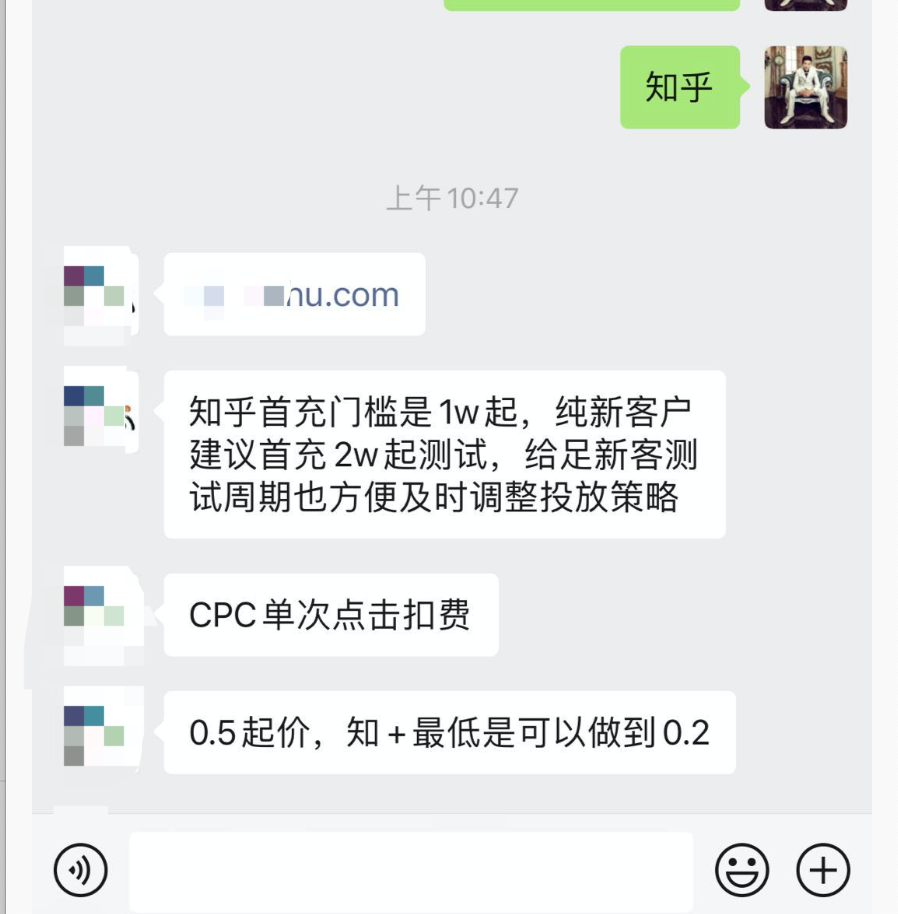The width and height of the screenshot is (898, 914).
Task: Open the emoji sticker panel
Action: tap(742, 870)
